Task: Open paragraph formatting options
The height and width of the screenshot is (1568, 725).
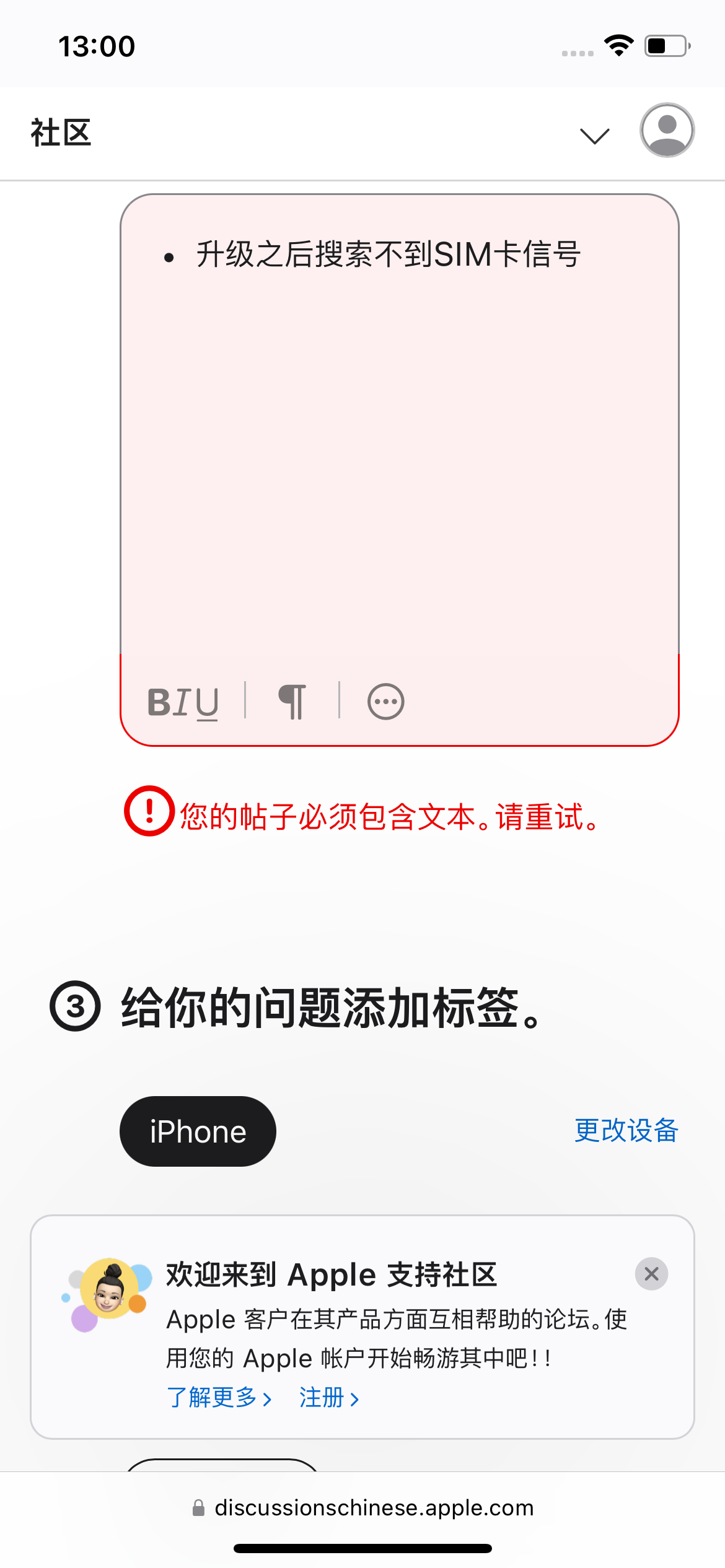Action: click(x=292, y=702)
